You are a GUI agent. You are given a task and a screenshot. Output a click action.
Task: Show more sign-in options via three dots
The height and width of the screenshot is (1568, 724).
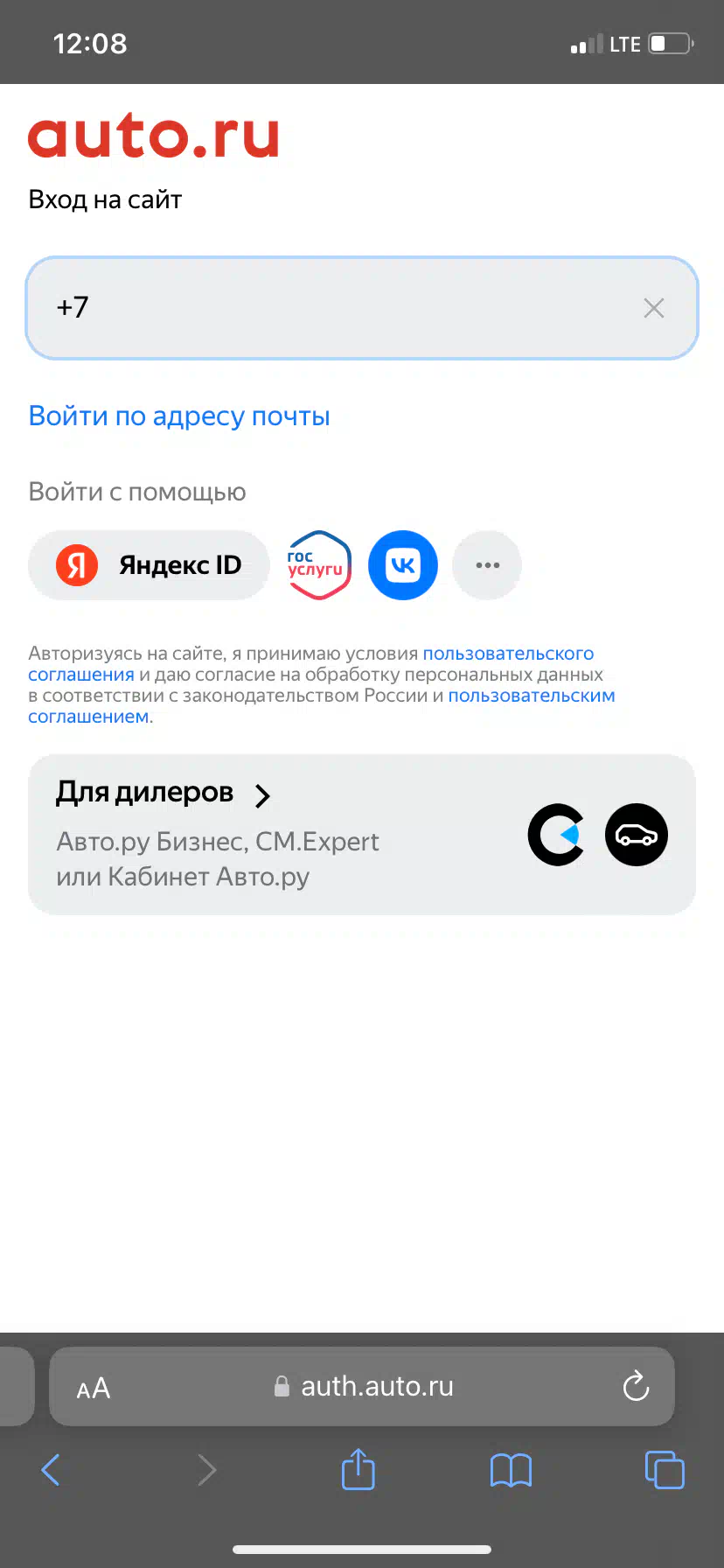pos(487,565)
